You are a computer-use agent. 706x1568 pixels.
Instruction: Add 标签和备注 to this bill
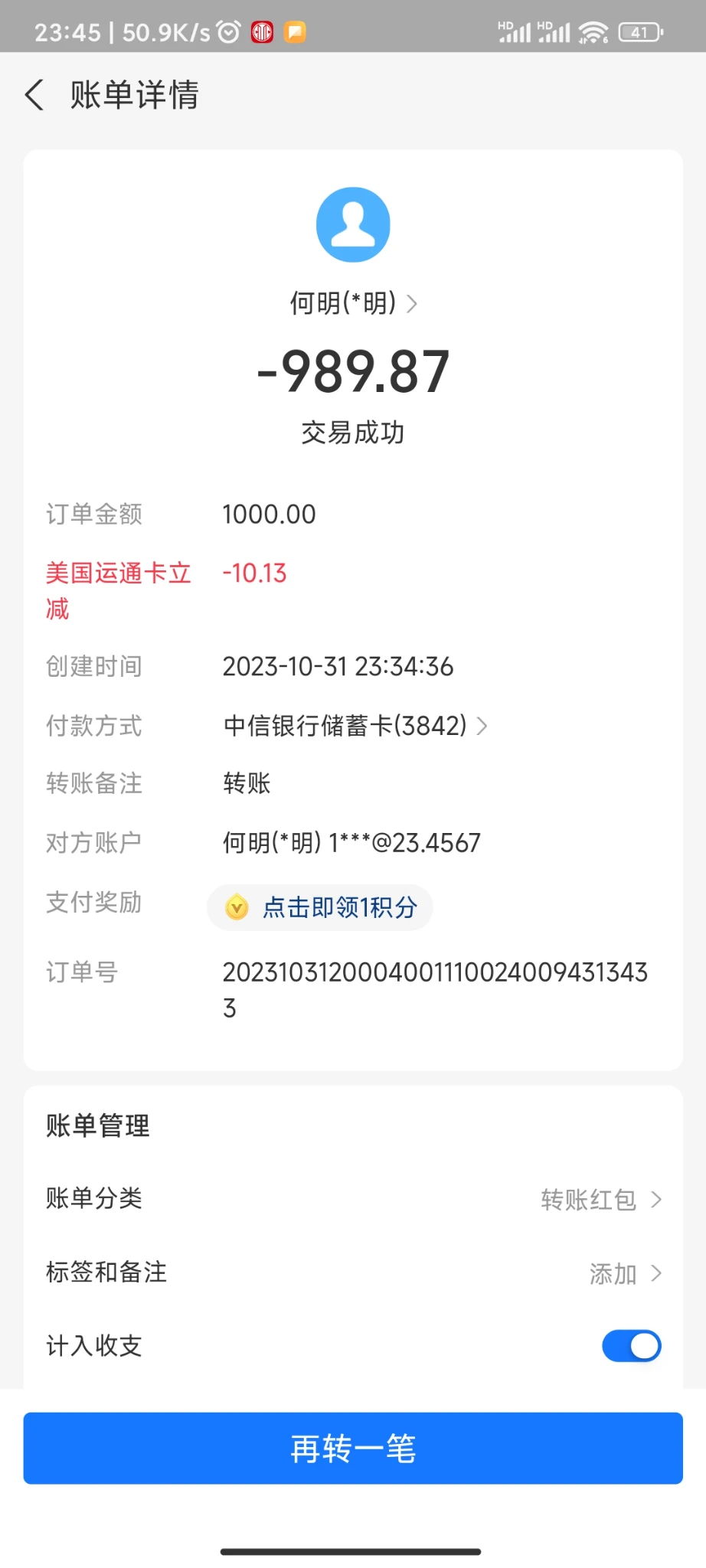click(623, 1273)
